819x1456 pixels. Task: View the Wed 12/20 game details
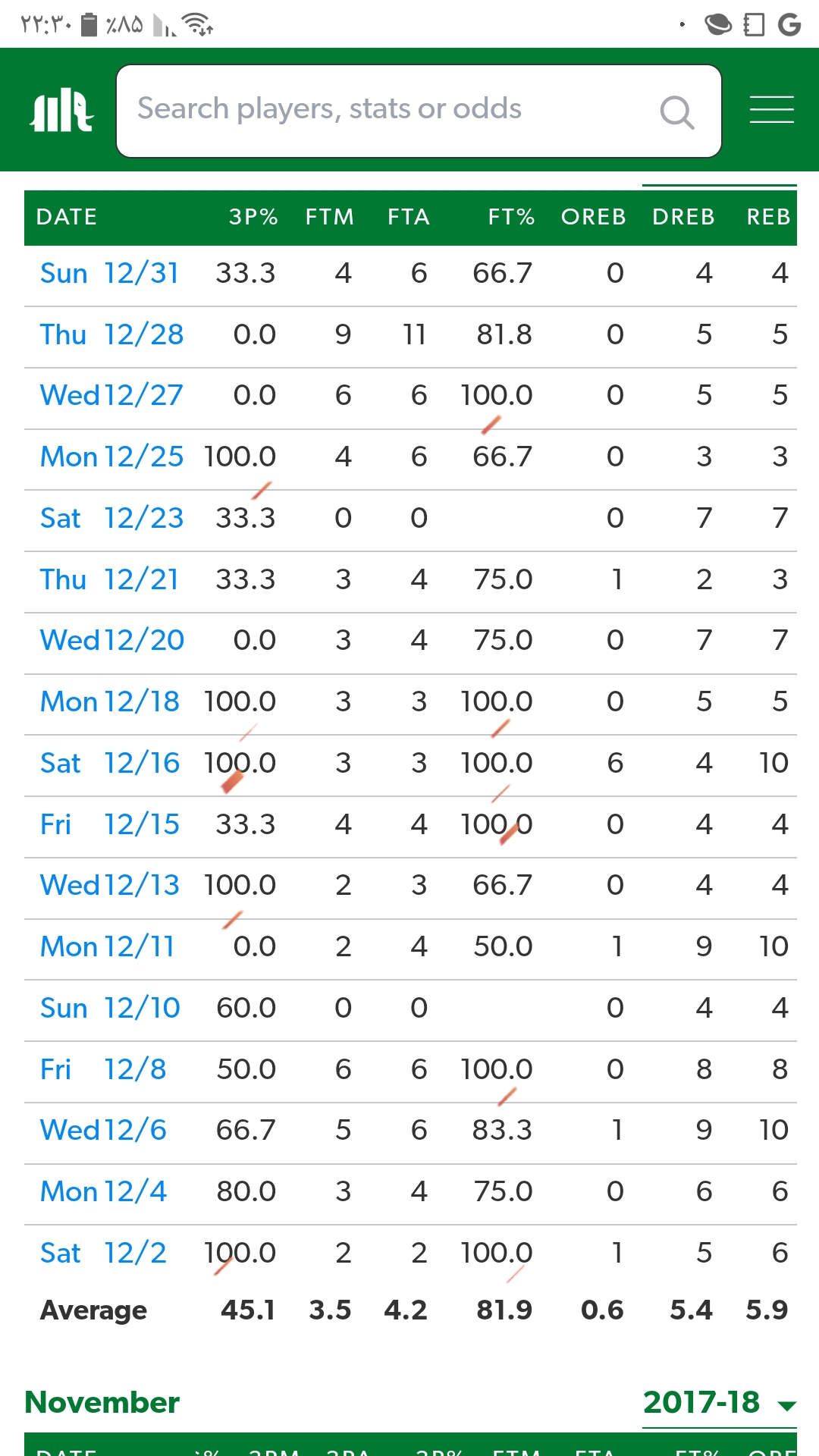(111, 641)
